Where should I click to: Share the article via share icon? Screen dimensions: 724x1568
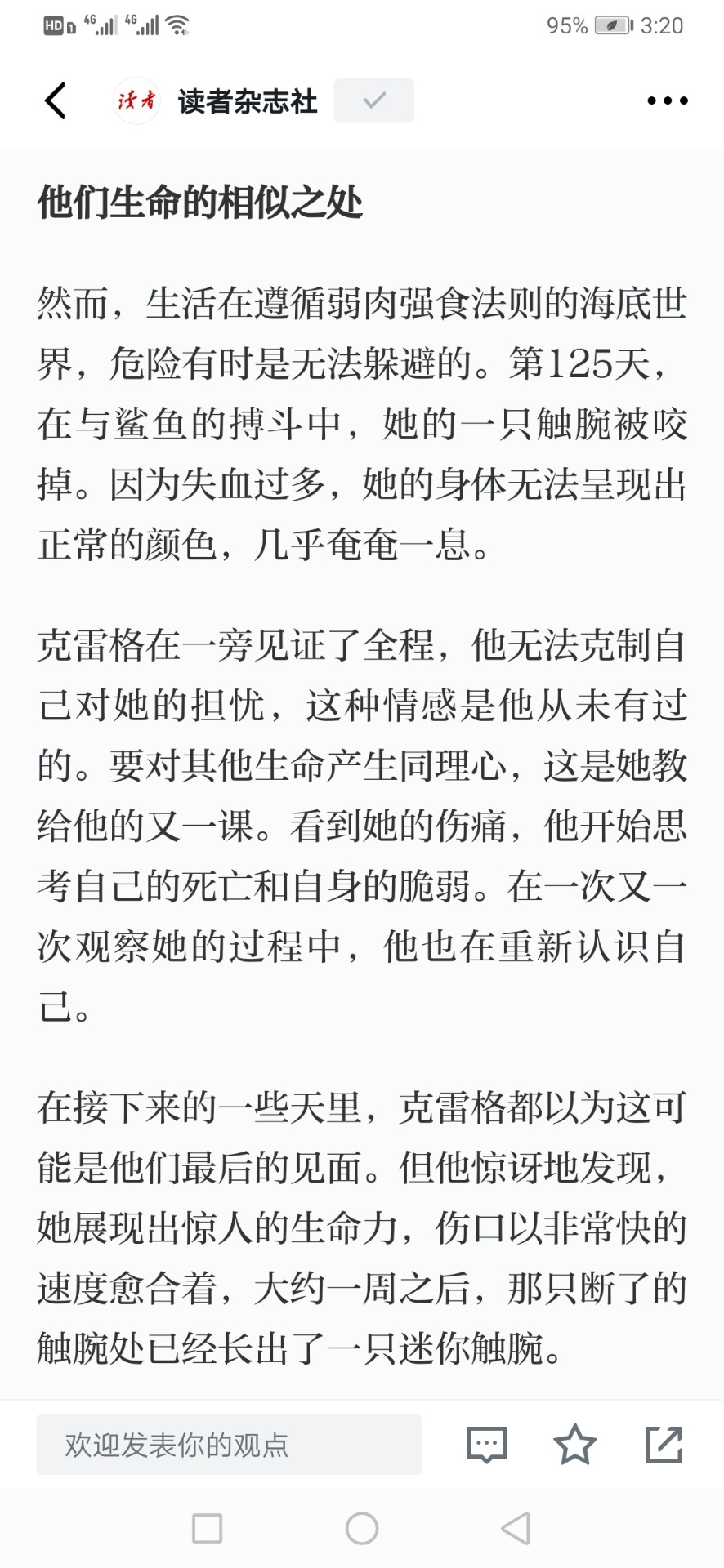(664, 1444)
